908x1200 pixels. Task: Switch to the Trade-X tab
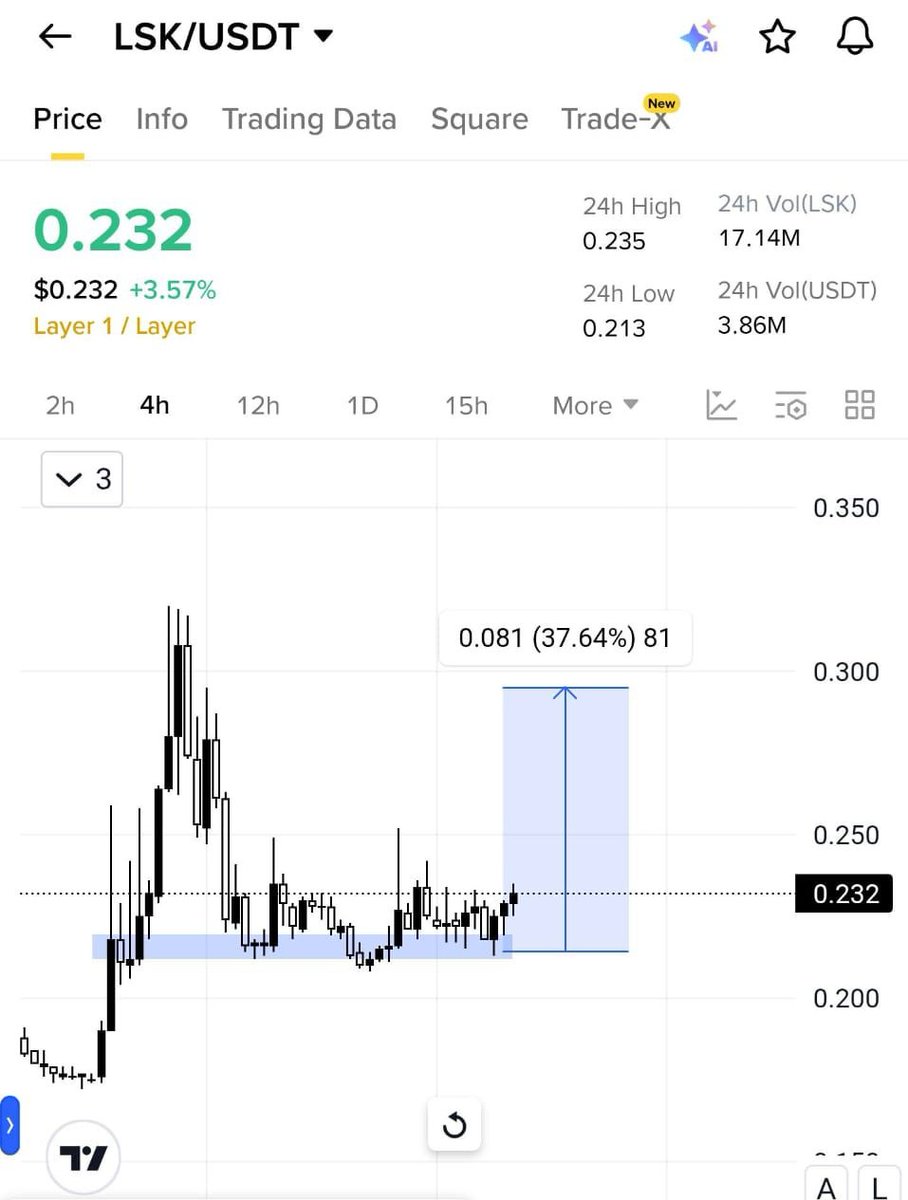[x=615, y=119]
